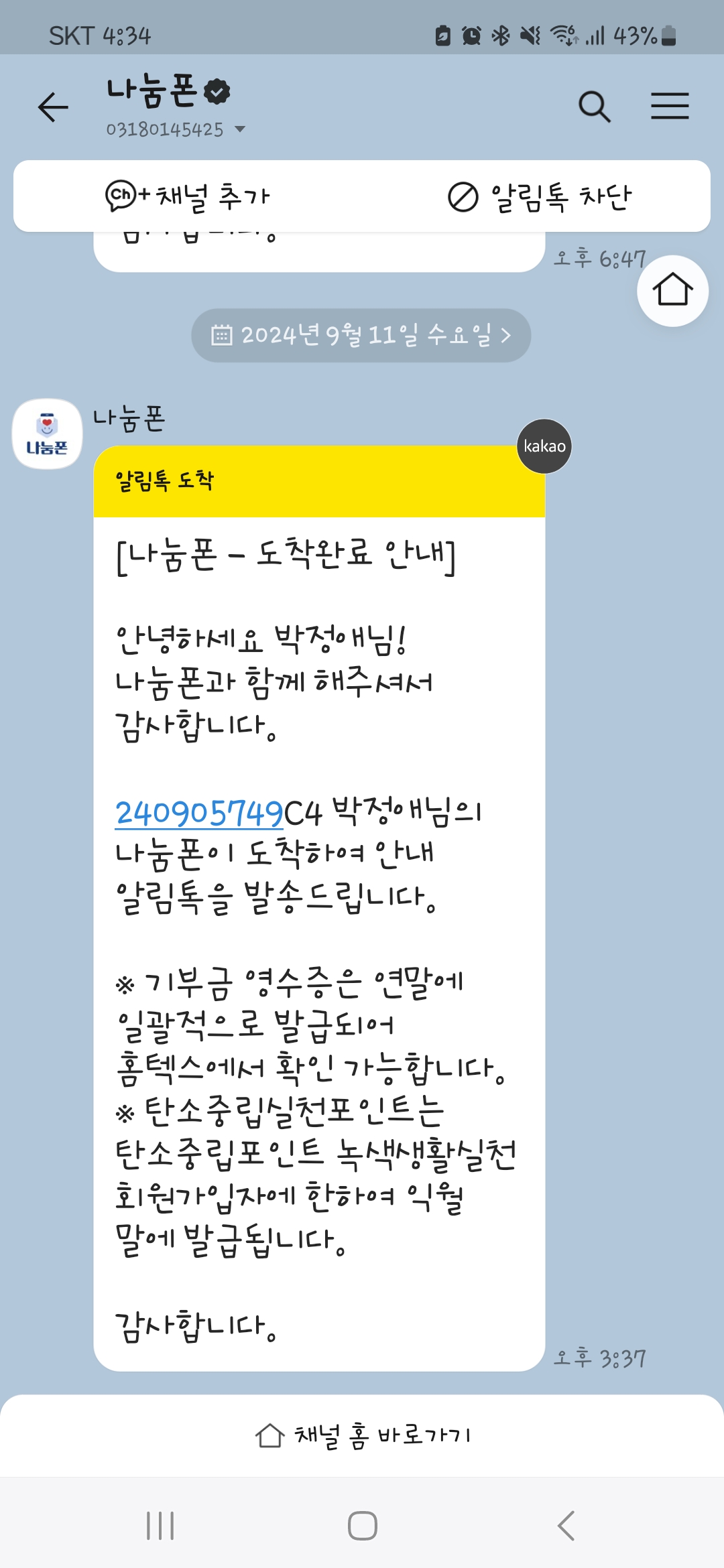The height and width of the screenshot is (1568, 724).
Task: Expand the 03180145425 number dropdown
Action: [240, 129]
